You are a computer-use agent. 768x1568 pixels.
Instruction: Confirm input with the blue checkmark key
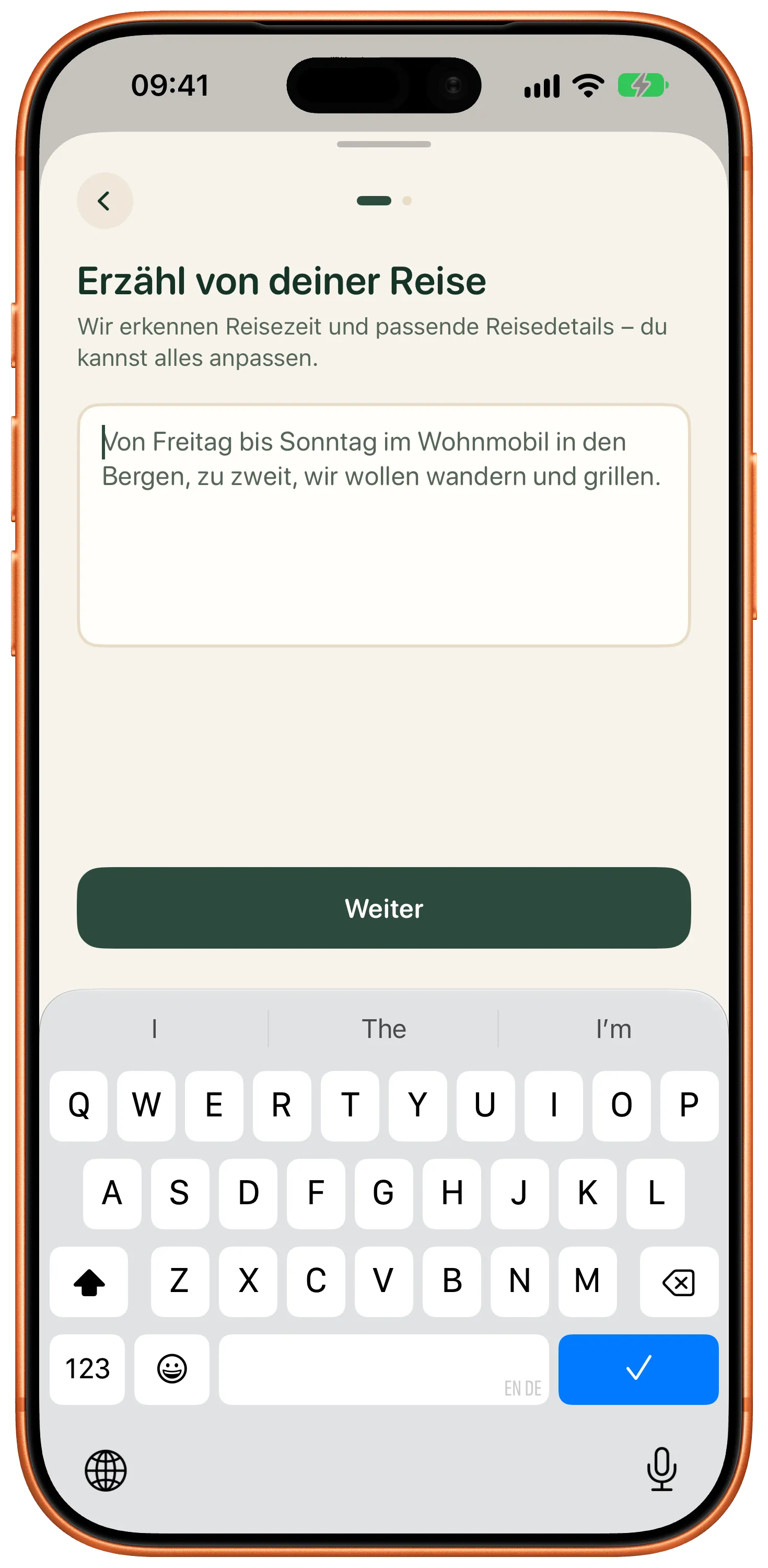tap(638, 1369)
